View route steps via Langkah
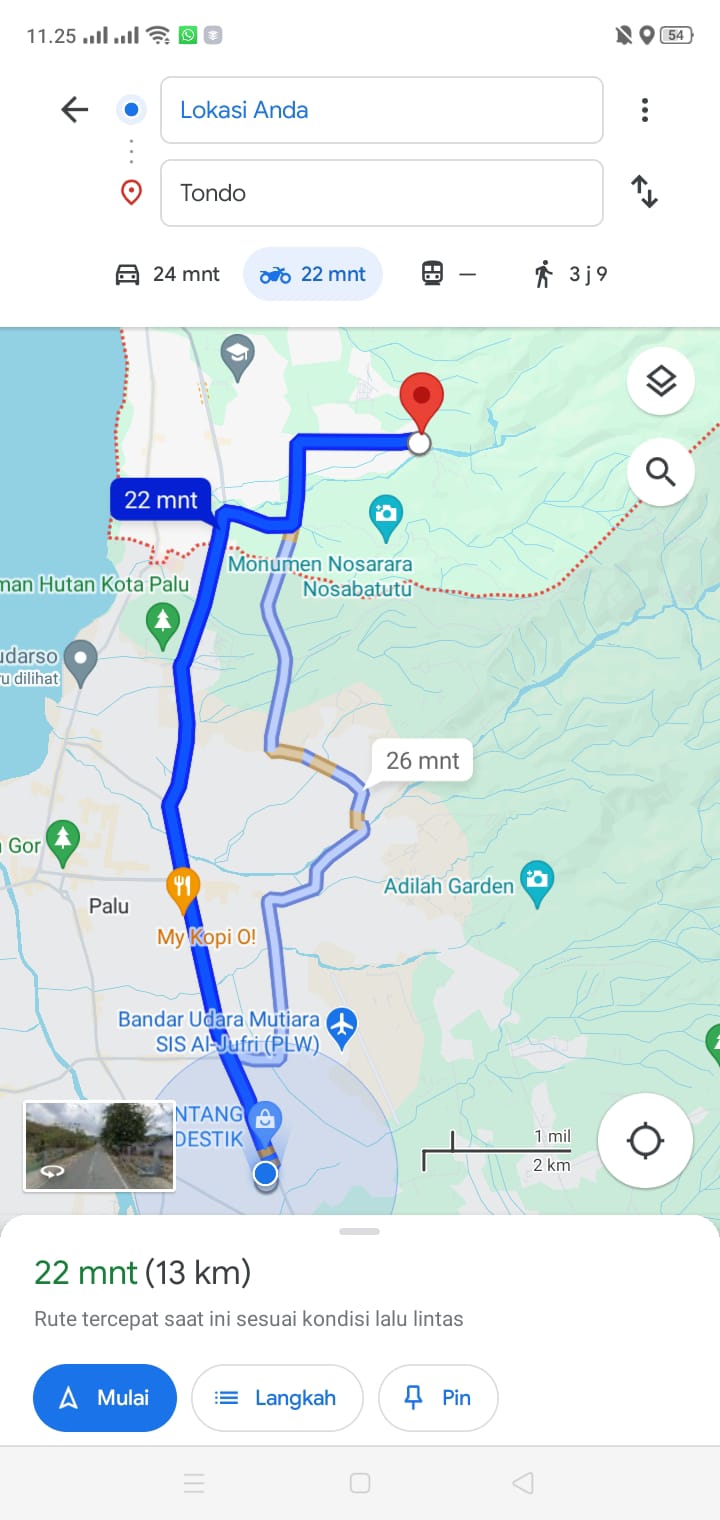The height and width of the screenshot is (1520, 720). [277, 1398]
